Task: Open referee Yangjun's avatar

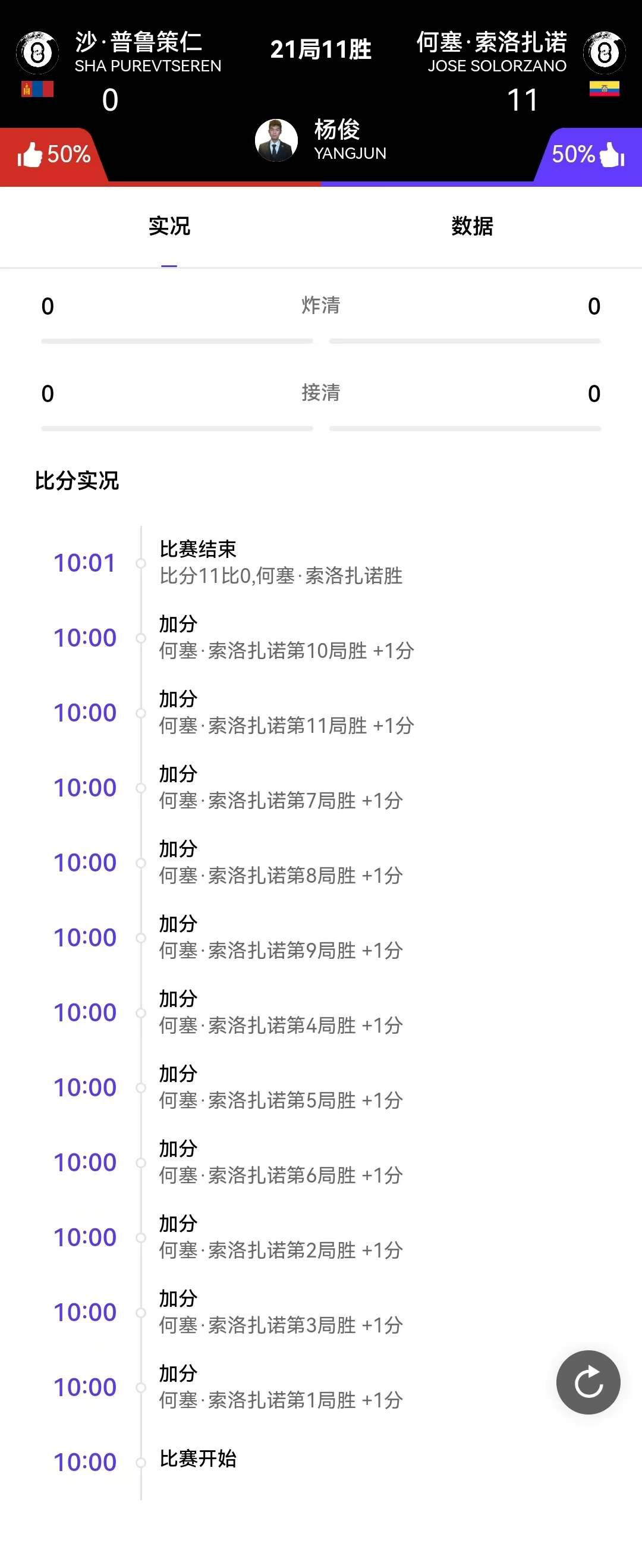Action: pos(276,140)
